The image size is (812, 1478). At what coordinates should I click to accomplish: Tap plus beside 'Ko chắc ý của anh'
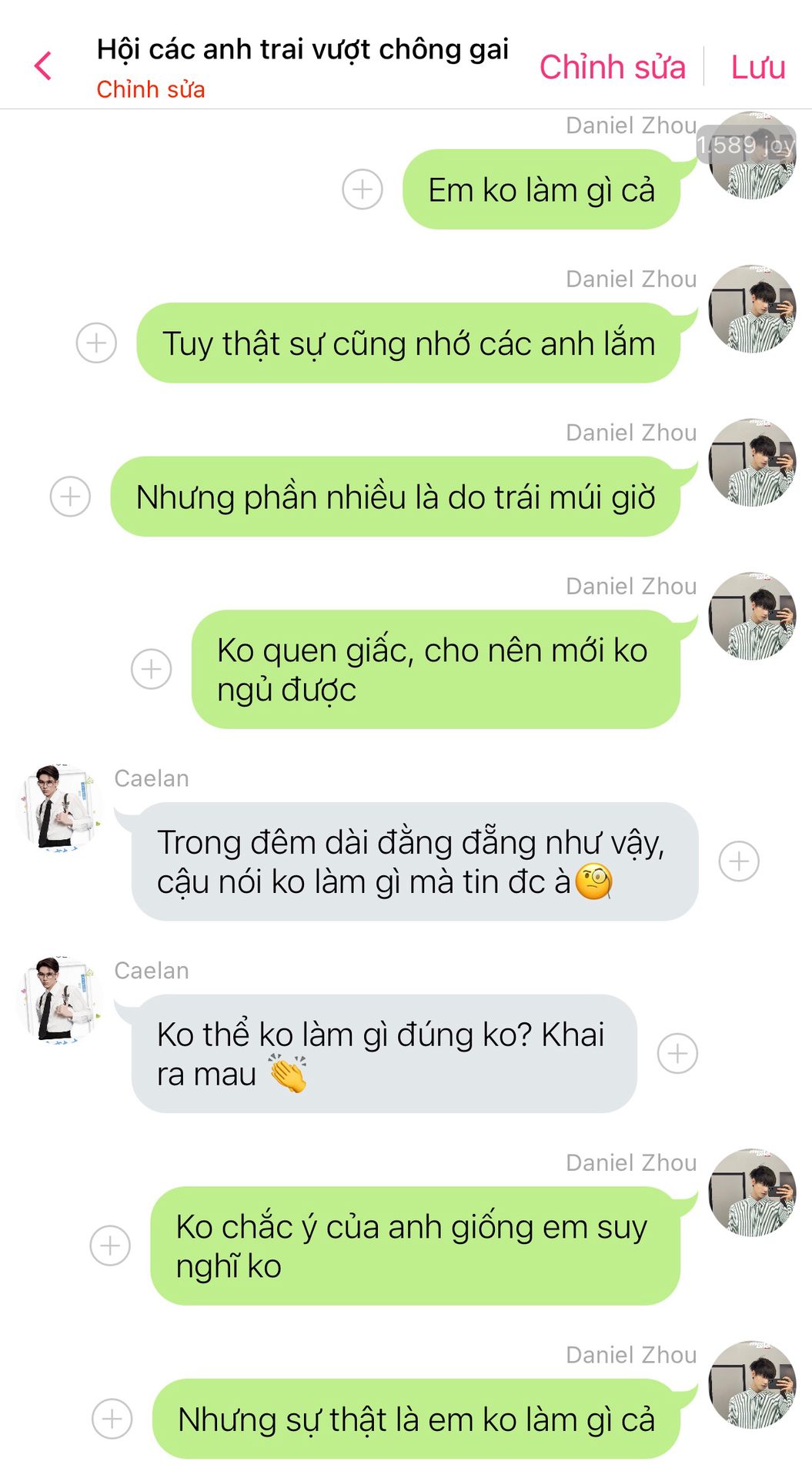coord(110,1246)
